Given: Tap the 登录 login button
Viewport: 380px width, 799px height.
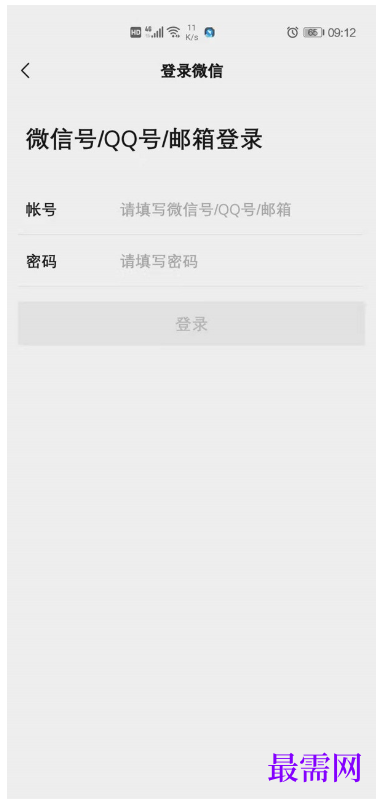Looking at the screenshot, I should click(192, 324).
